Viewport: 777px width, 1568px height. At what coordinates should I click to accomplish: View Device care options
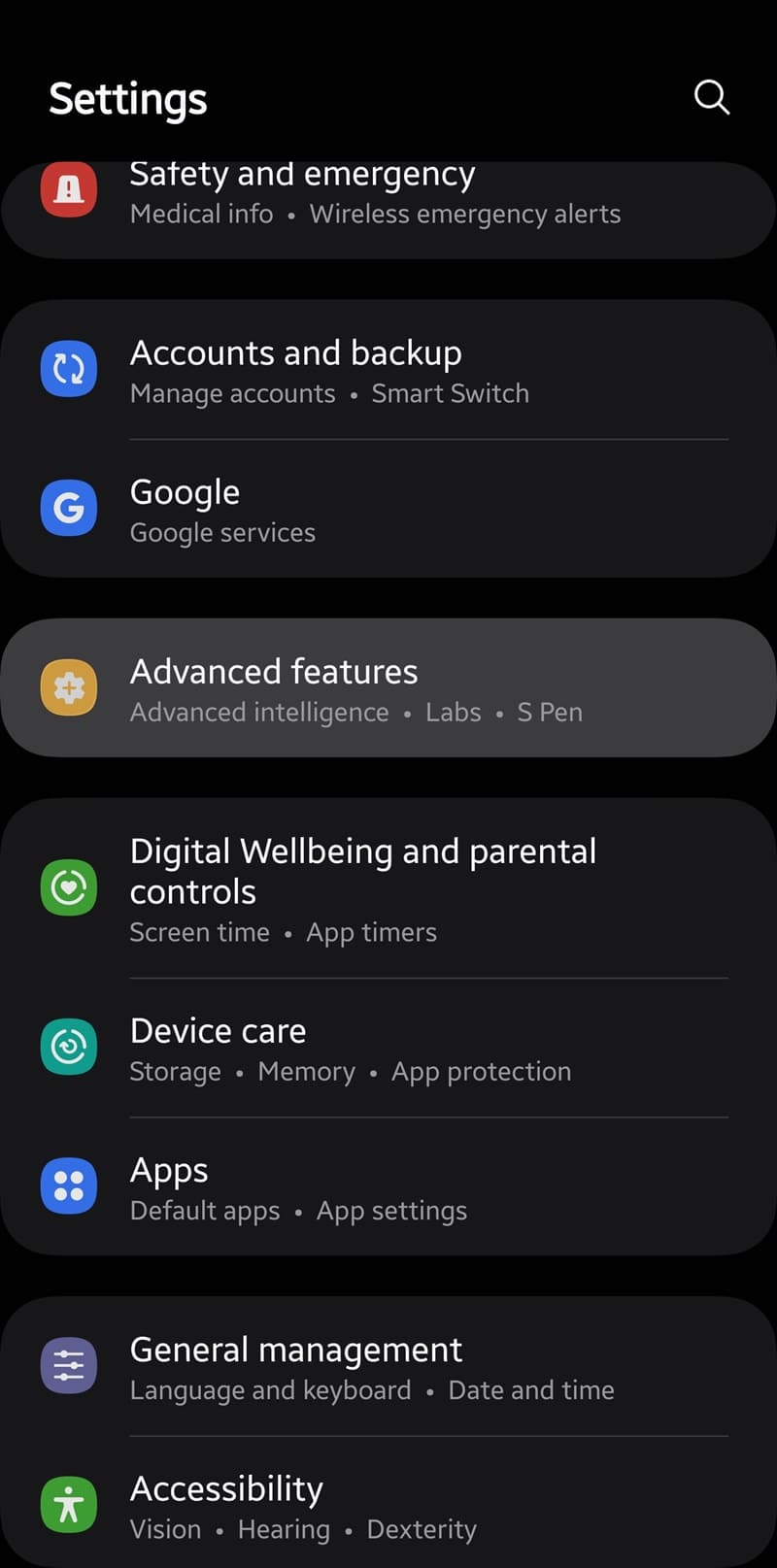(x=388, y=1048)
